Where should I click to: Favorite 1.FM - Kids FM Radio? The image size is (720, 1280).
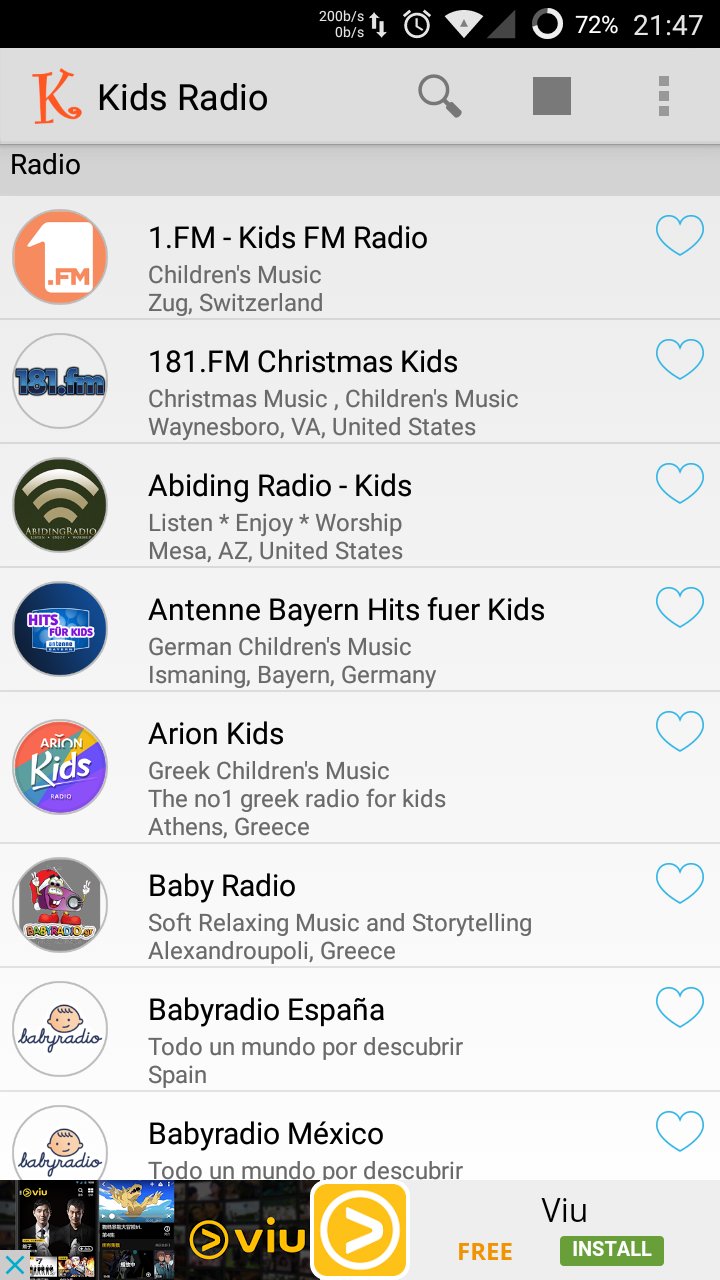(x=680, y=236)
